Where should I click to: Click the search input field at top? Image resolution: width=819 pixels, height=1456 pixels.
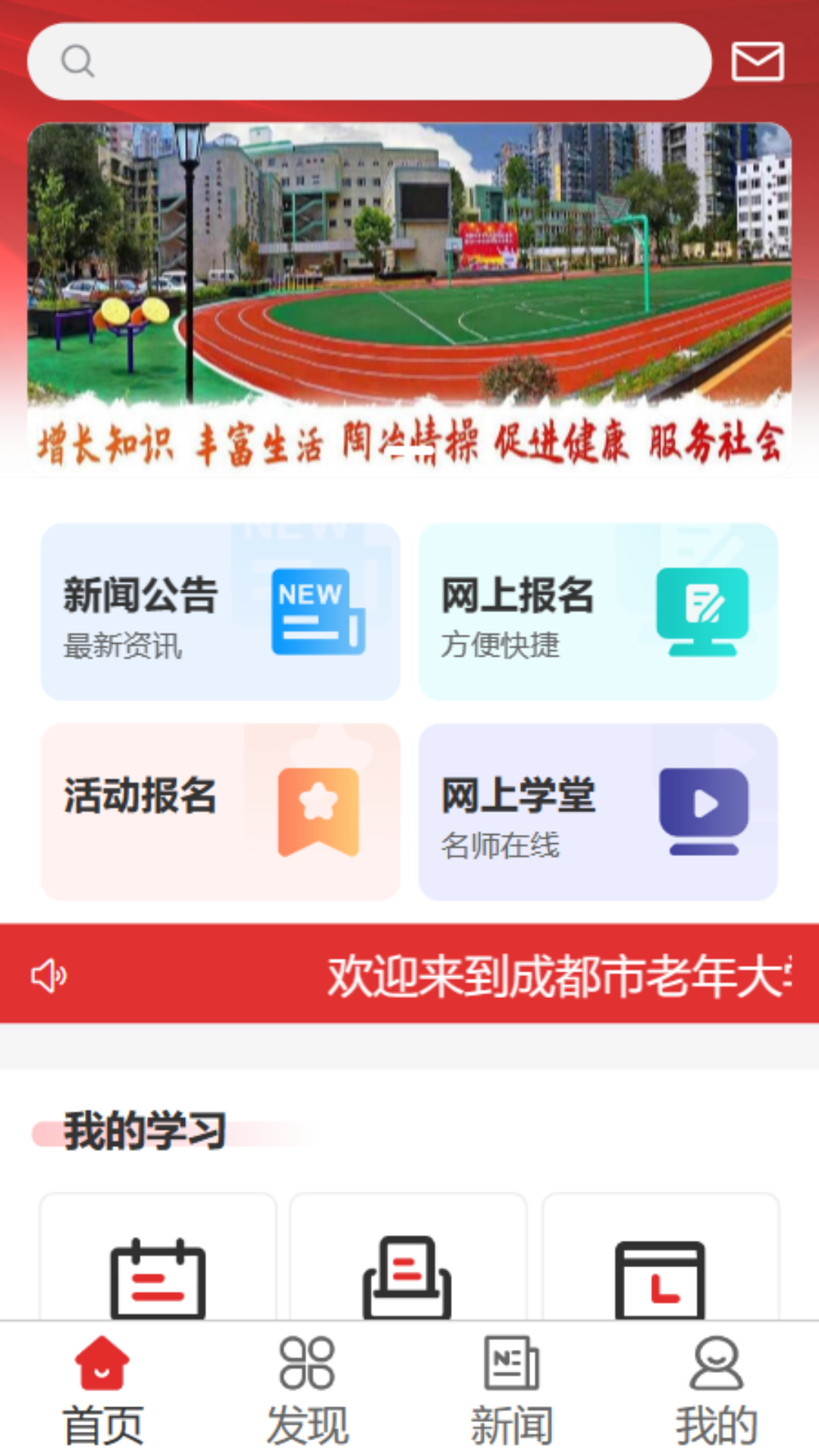(x=372, y=61)
